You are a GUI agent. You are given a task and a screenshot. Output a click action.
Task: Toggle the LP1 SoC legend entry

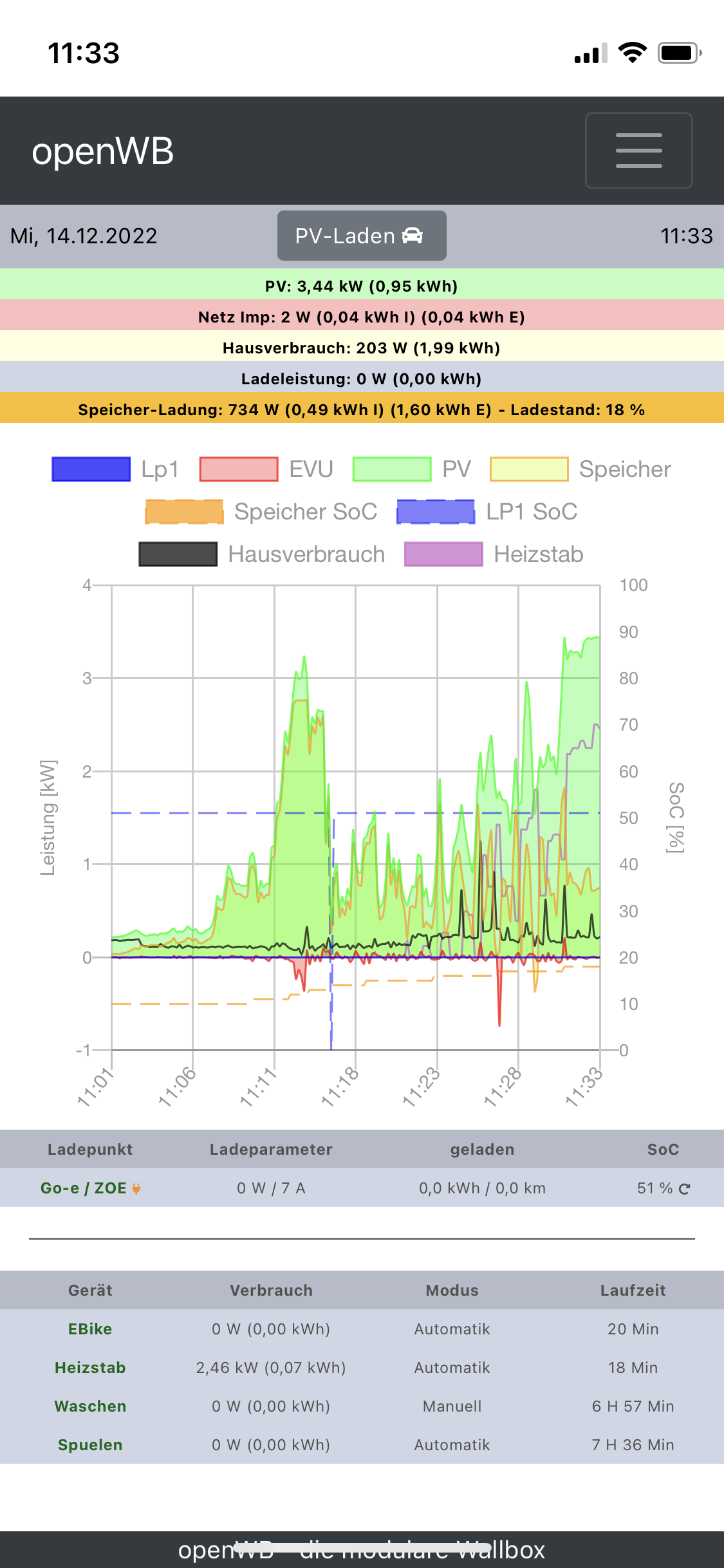pos(487,512)
